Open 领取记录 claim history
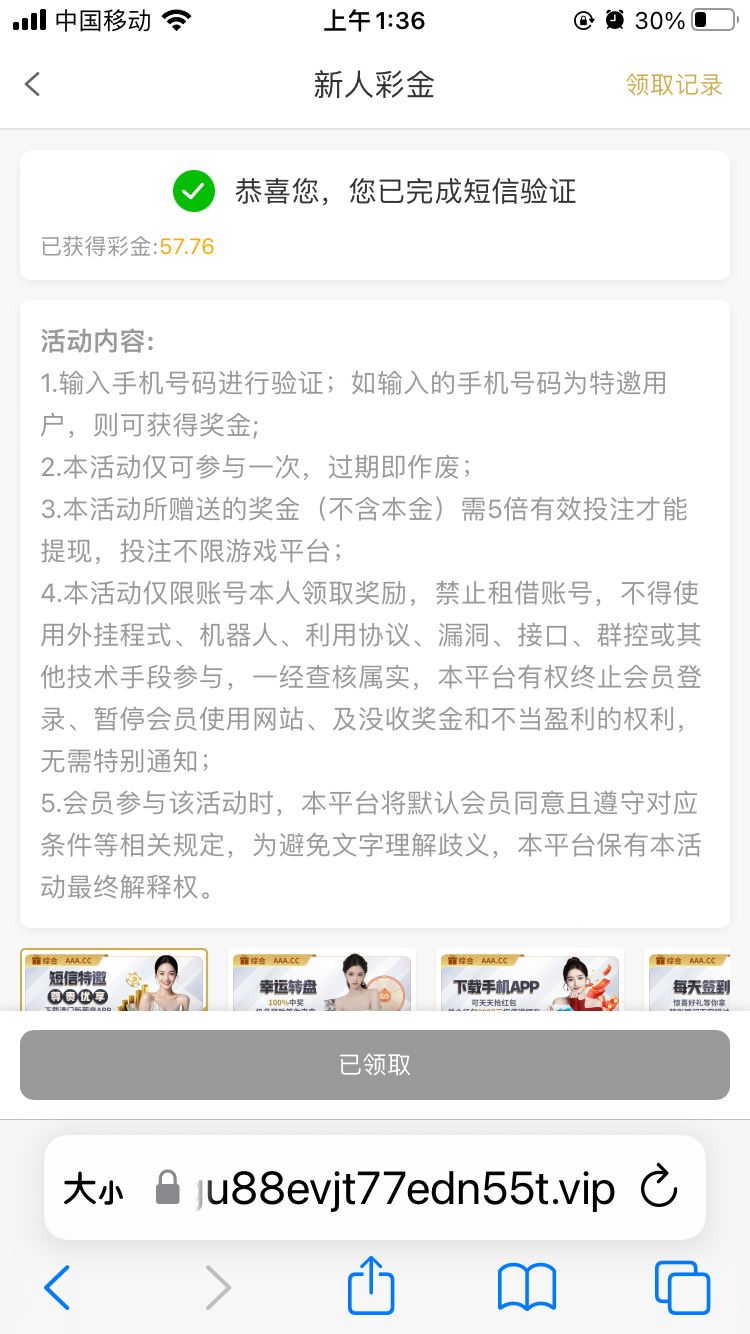This screenshot has height=1334, width=750. (674, 85)
